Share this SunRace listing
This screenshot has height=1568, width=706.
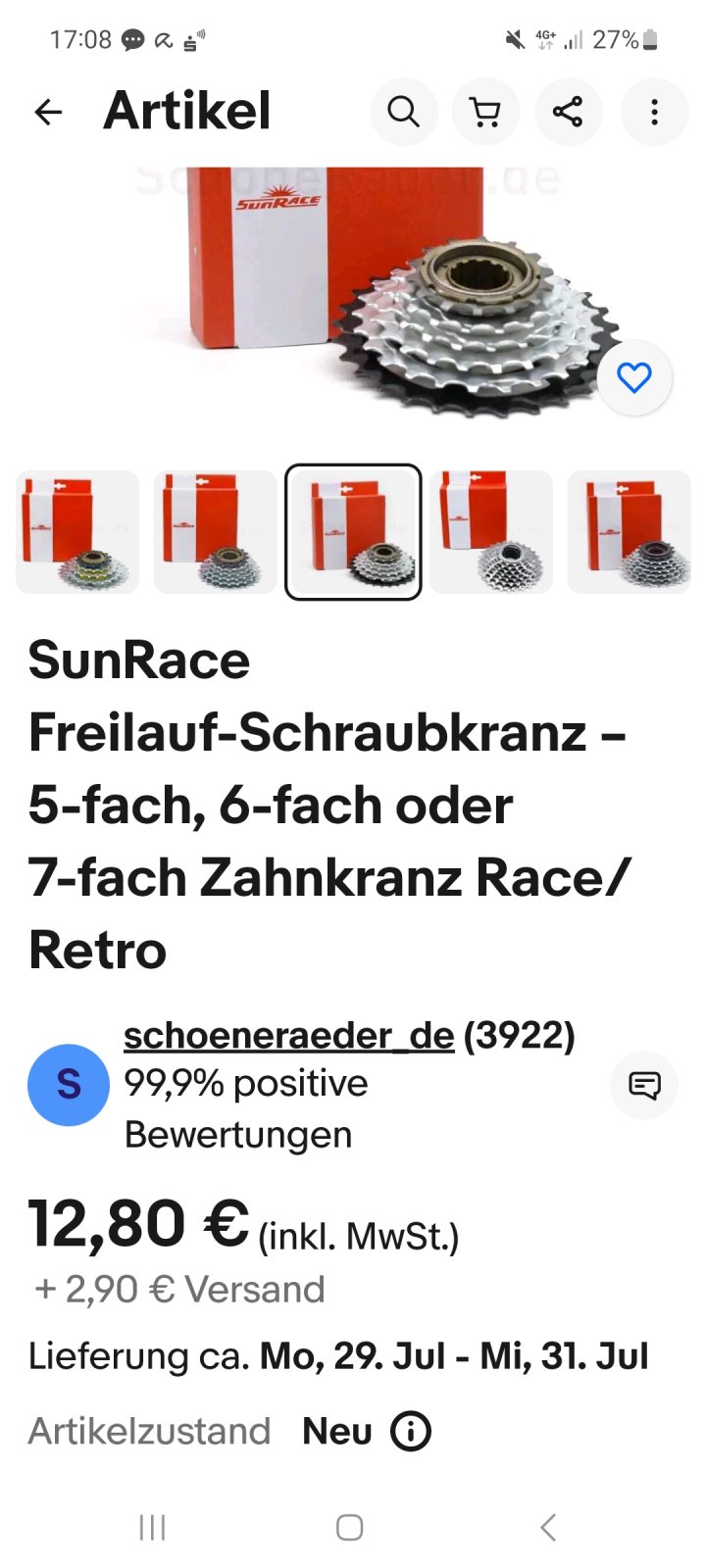568,112
